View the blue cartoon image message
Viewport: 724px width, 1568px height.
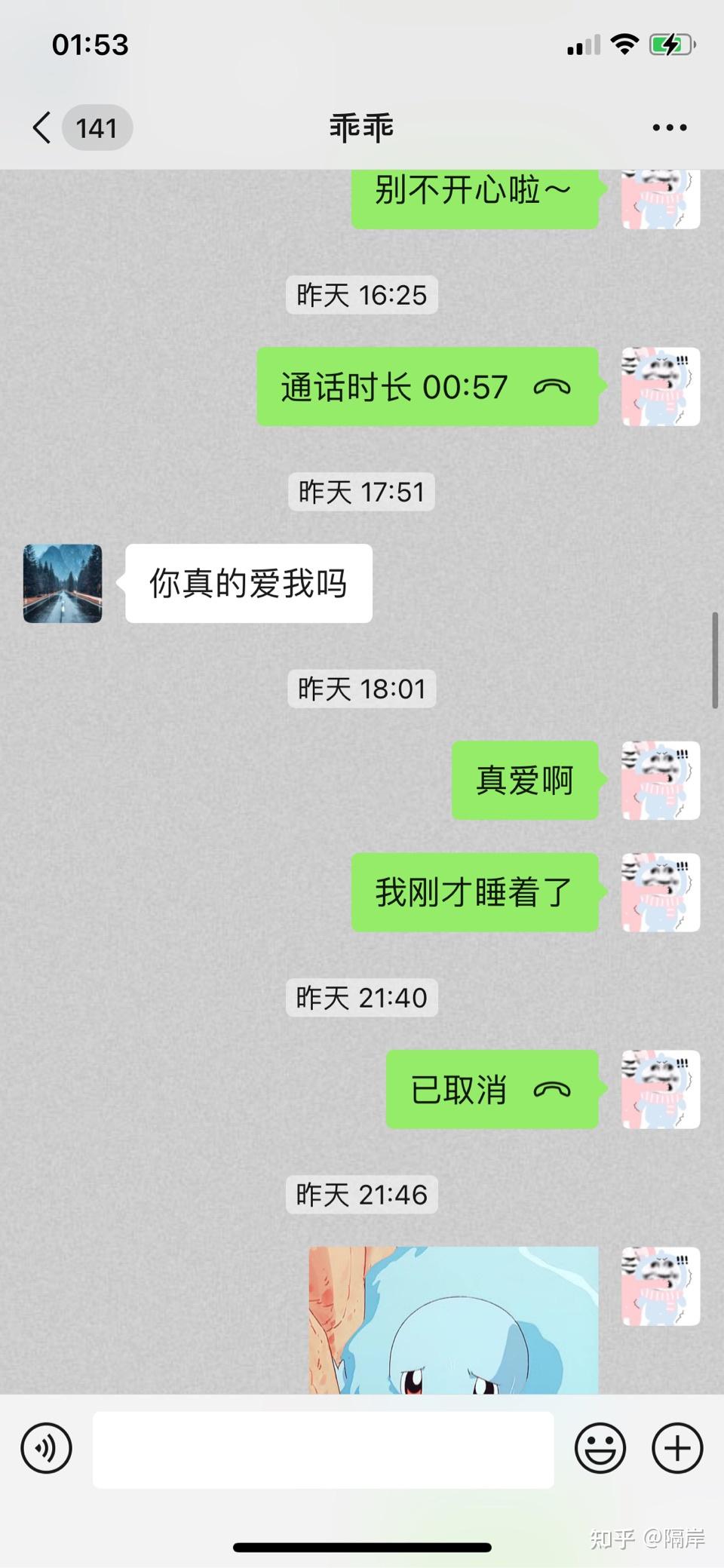click(x=453, y=1320)
